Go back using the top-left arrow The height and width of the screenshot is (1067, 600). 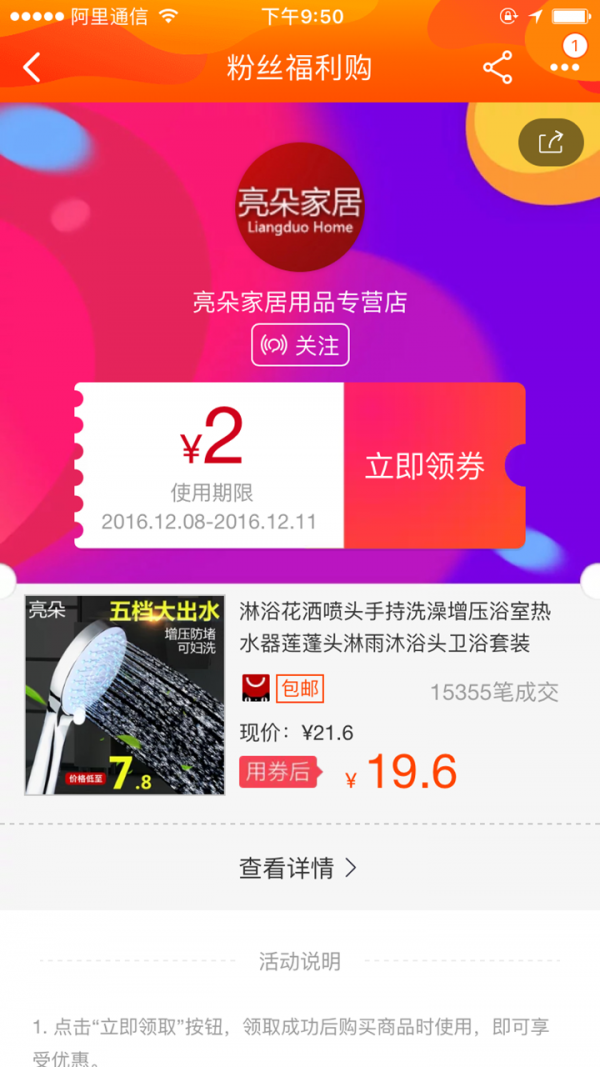(32, 68)
